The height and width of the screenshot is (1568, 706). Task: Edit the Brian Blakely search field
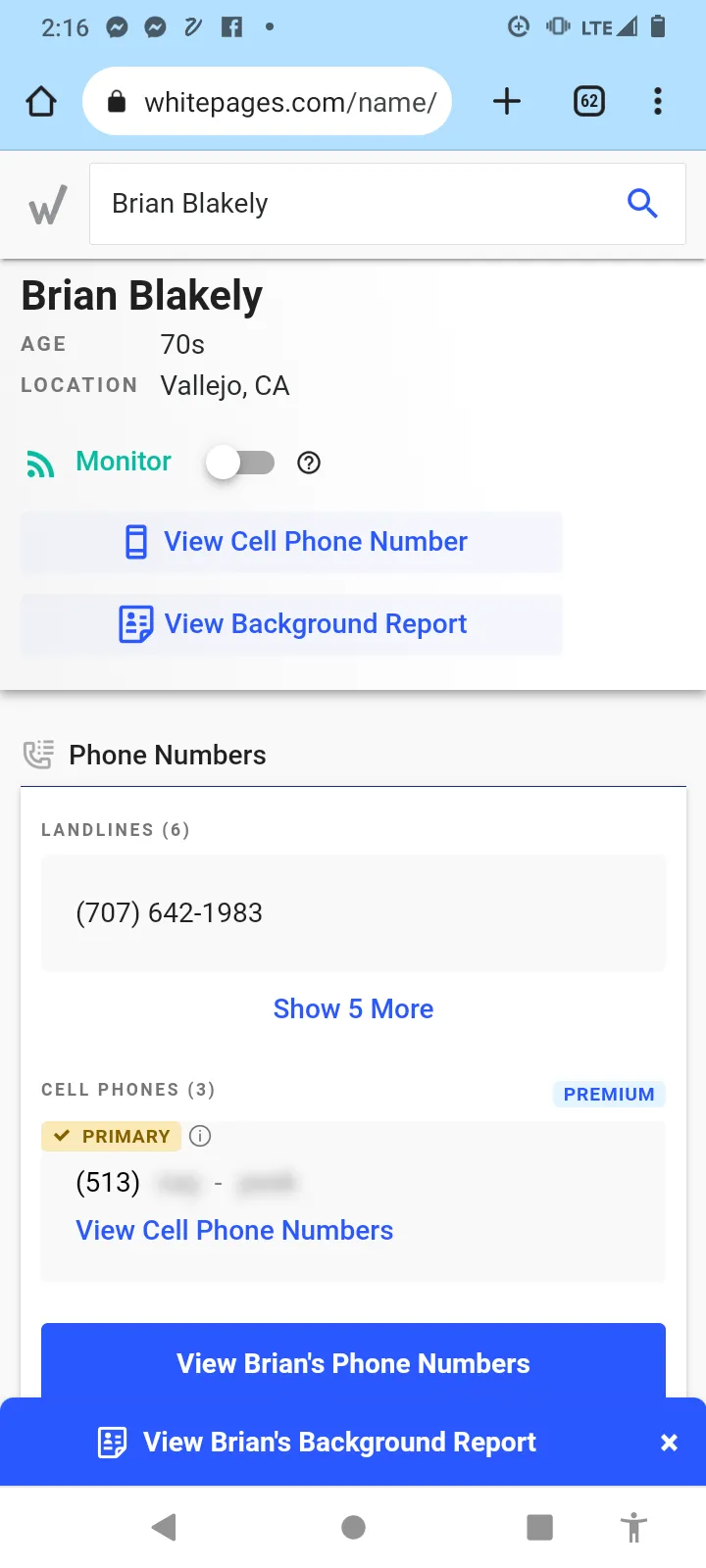coord(353,204)
